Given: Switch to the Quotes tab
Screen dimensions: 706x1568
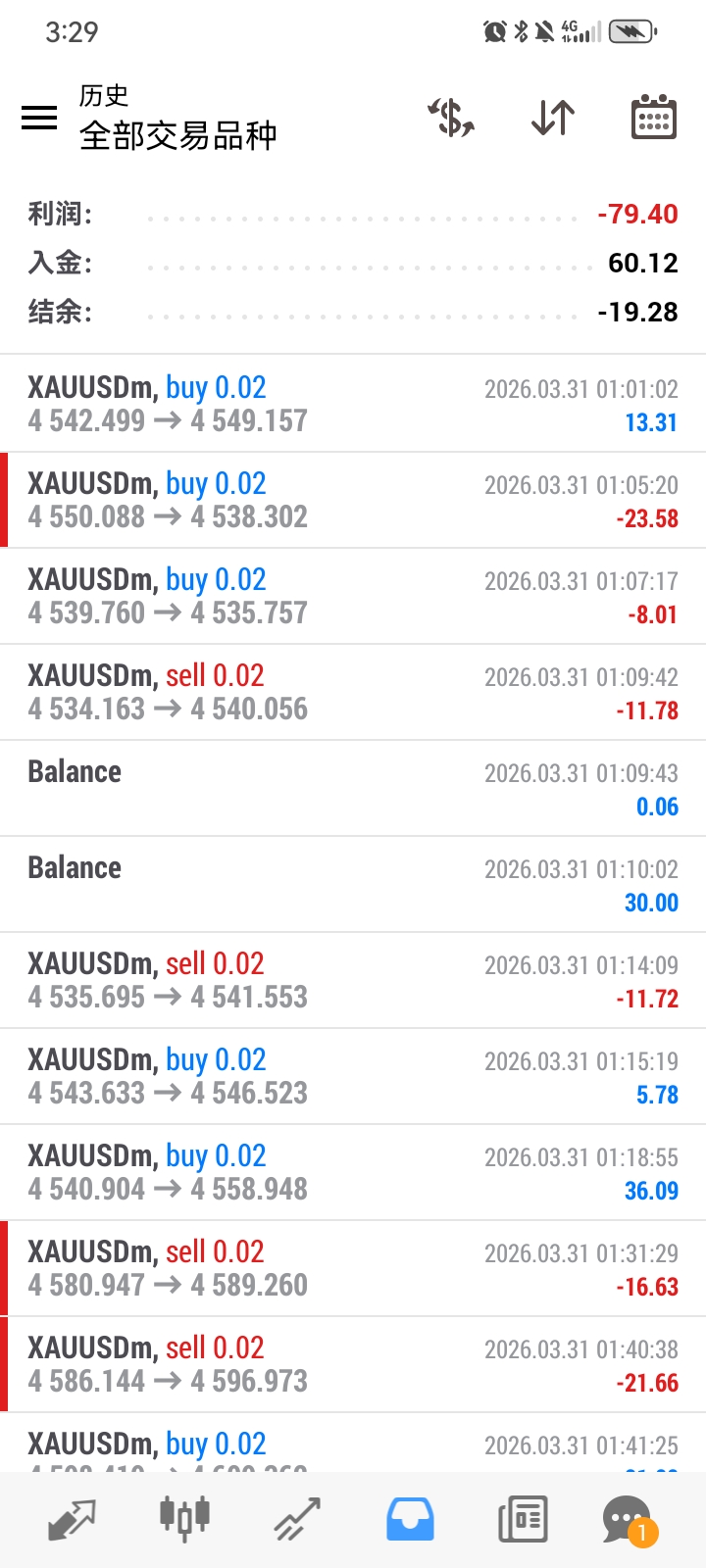Looking at the screenshot, I should pyautogui.click(x=72, y=1519).
